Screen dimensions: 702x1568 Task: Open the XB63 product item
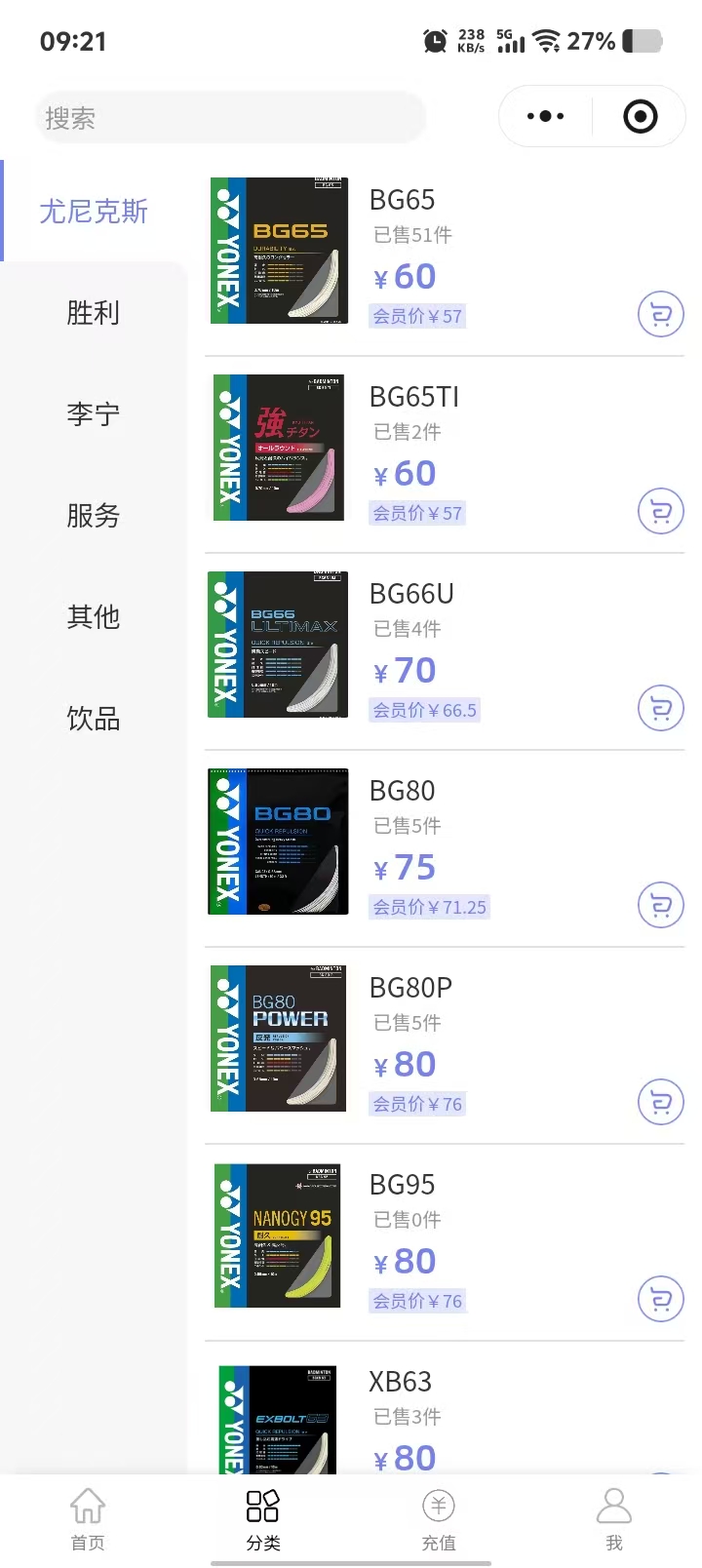400,1383
